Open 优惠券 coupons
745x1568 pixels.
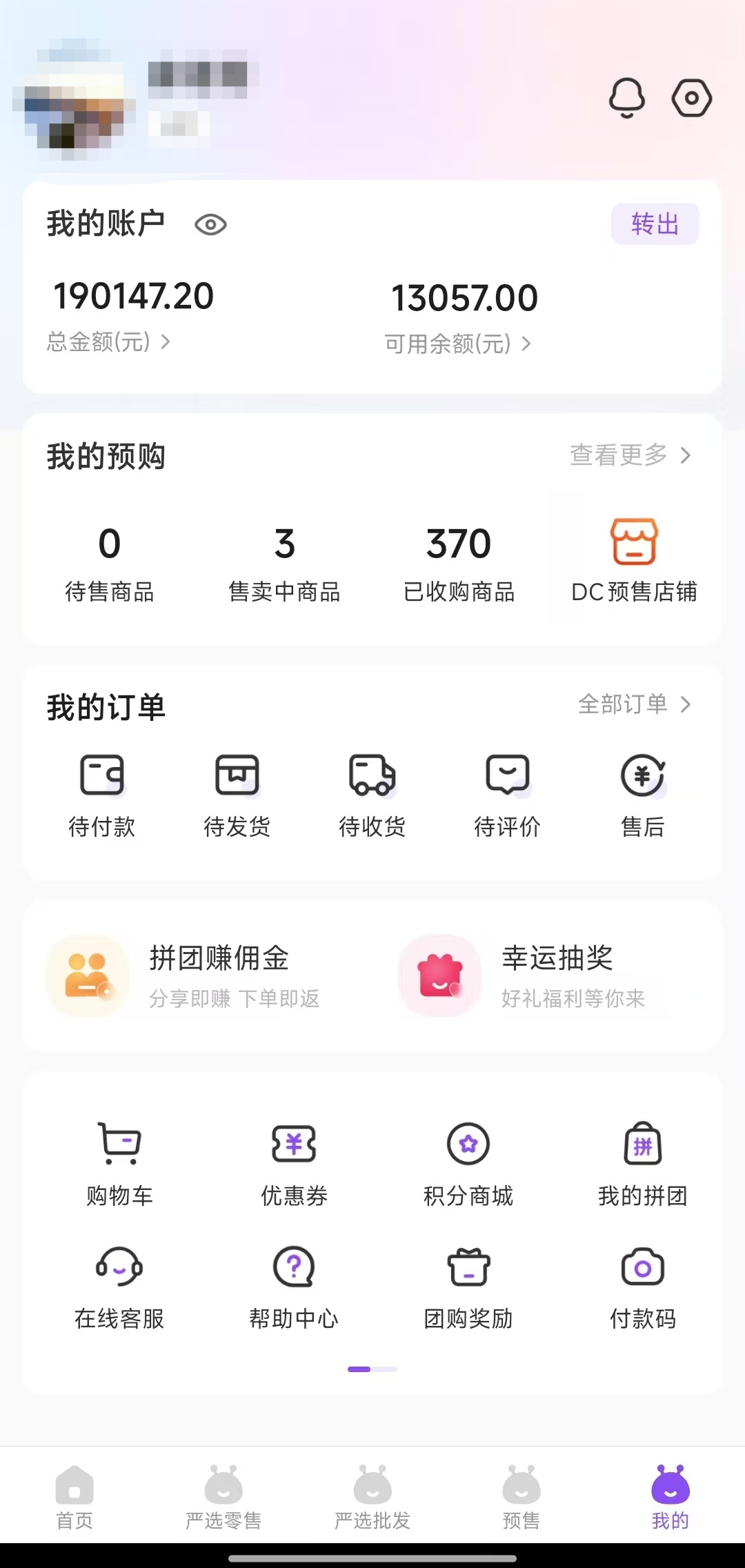pos(294,1164)
